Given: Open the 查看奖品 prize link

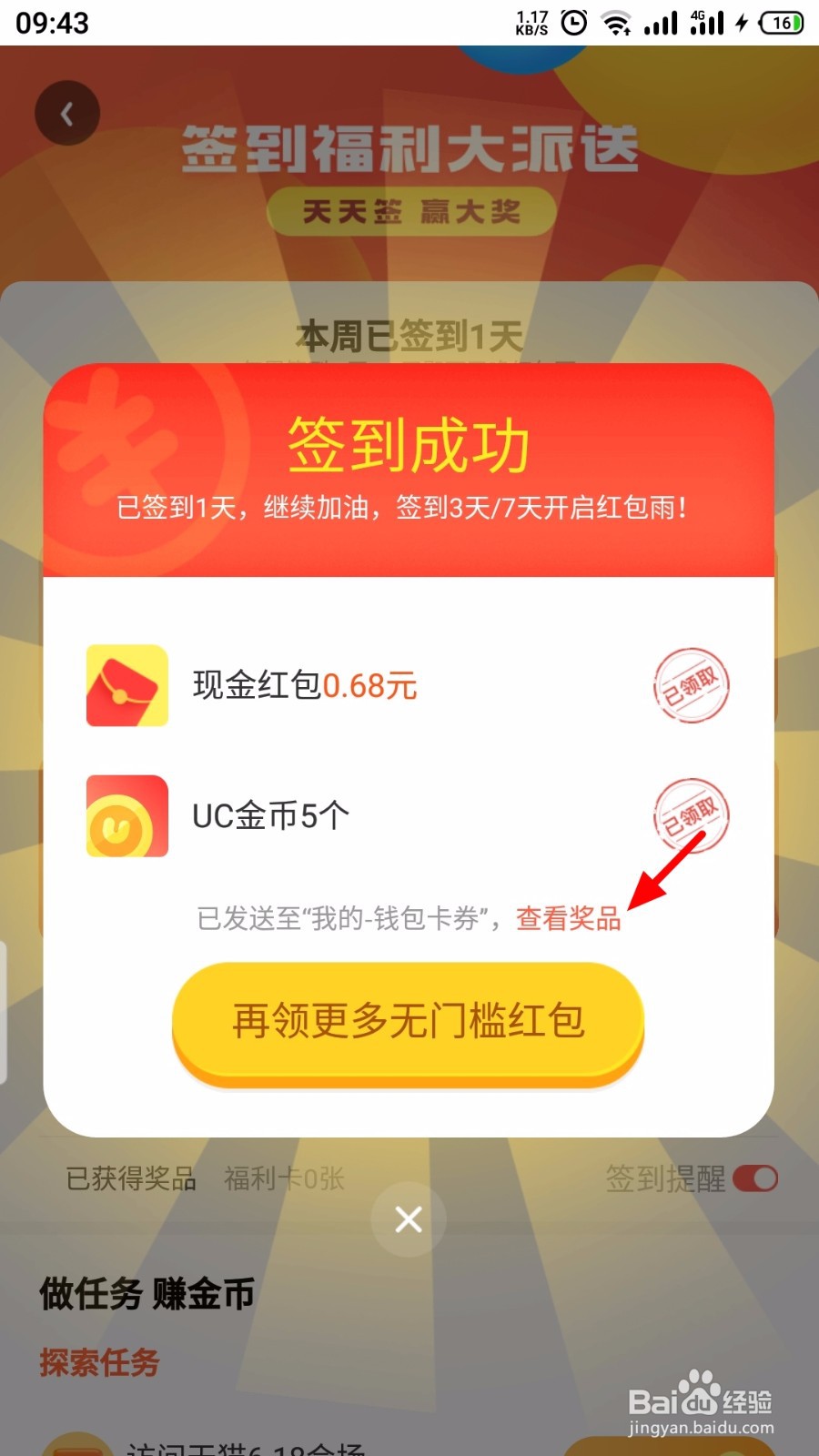Looking at the screenshot, I should click(568, 919).
